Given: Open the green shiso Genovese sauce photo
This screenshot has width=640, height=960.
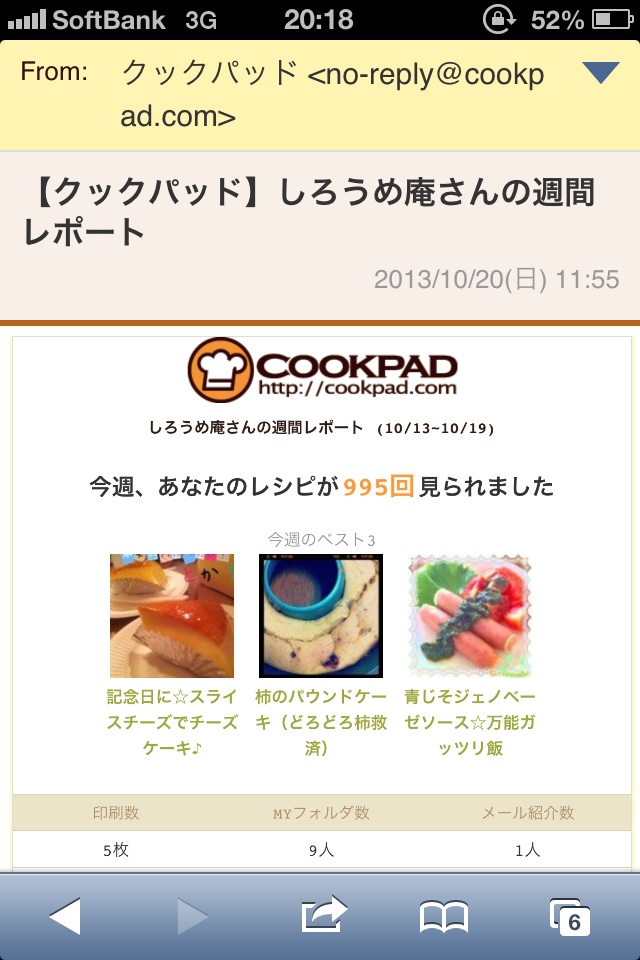Looking at the screenshot, I should 469,616.
